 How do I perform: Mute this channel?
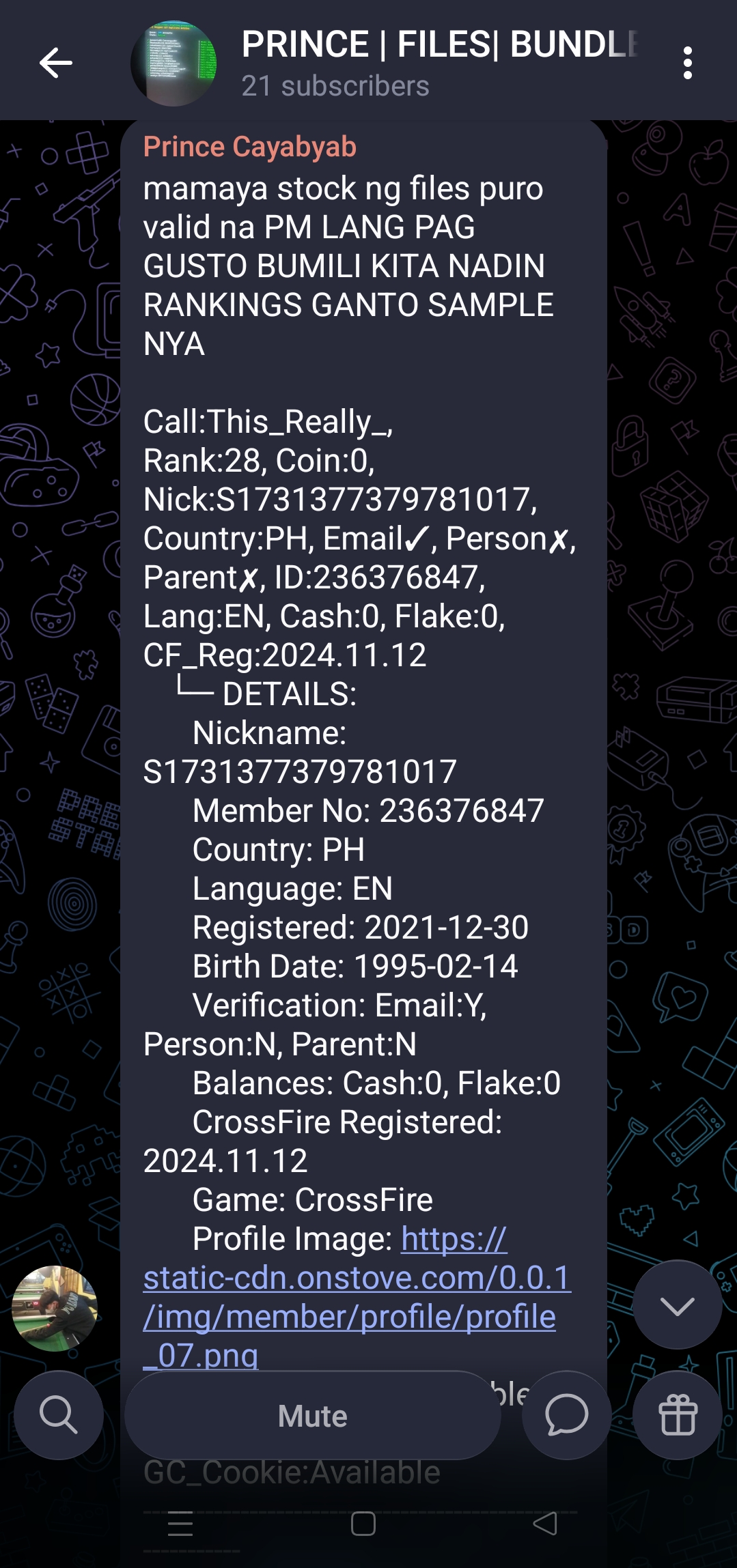313,1416
